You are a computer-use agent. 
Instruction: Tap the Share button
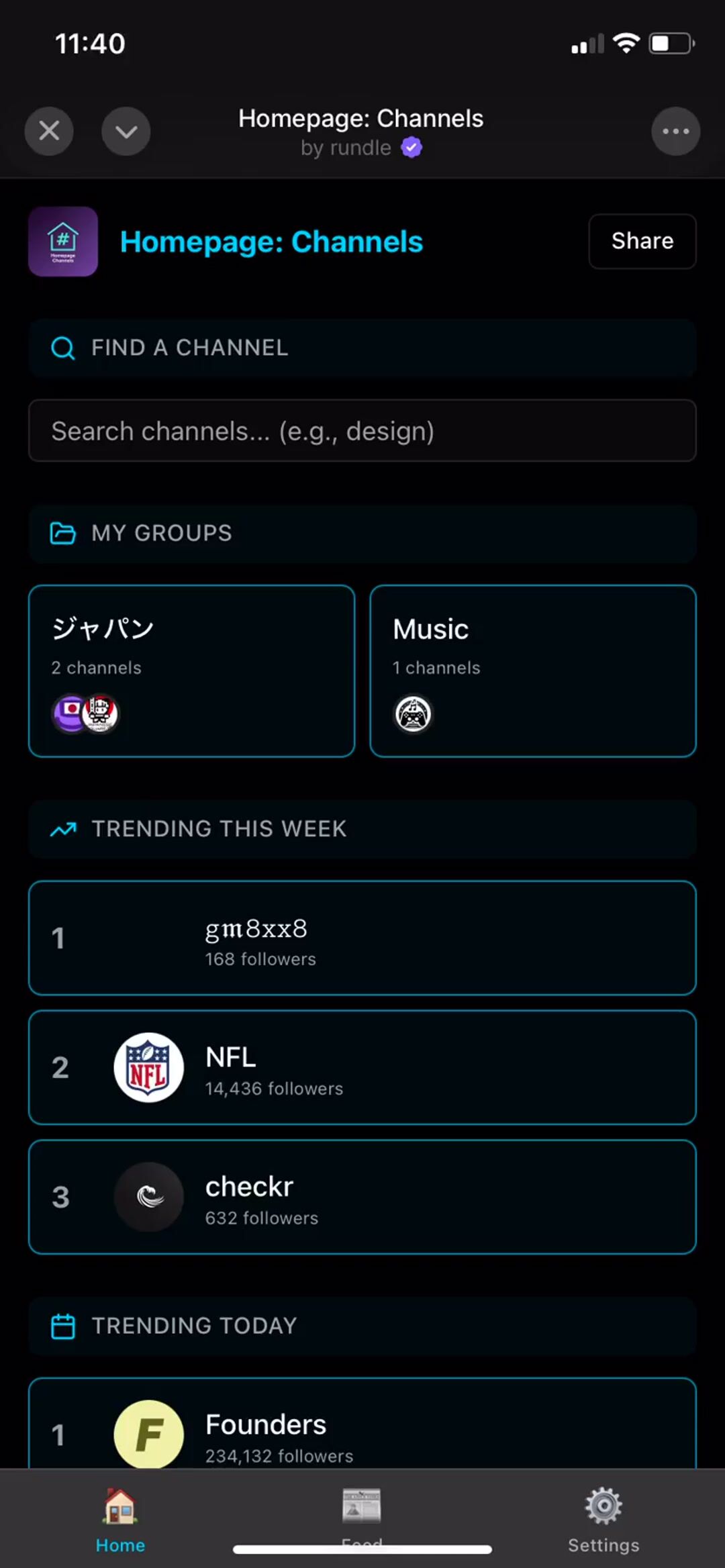pyautogui.click(x=642, y=241)
